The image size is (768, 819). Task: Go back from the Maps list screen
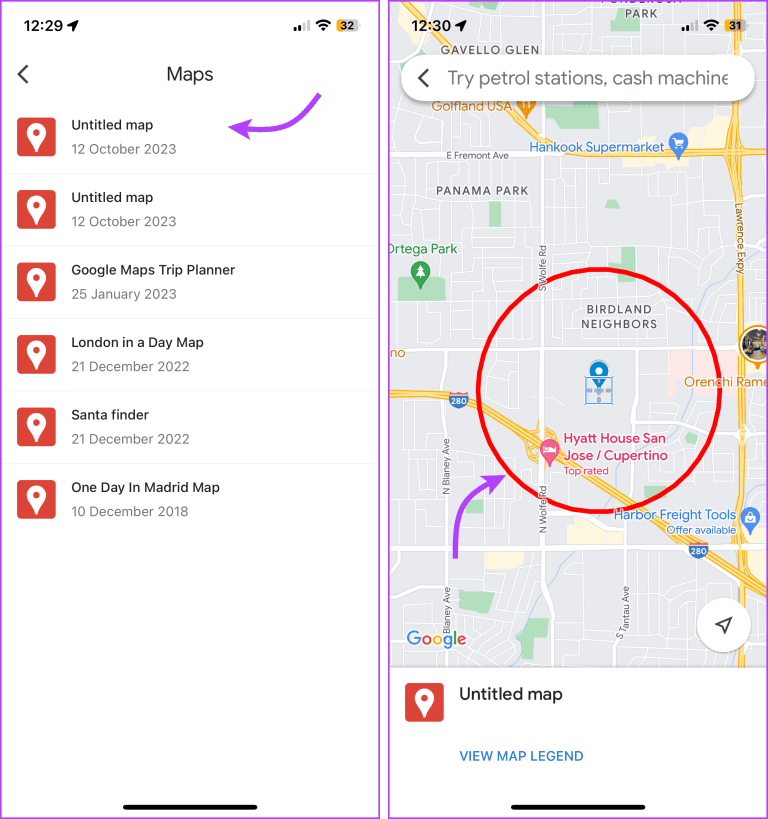coord(24,74)
